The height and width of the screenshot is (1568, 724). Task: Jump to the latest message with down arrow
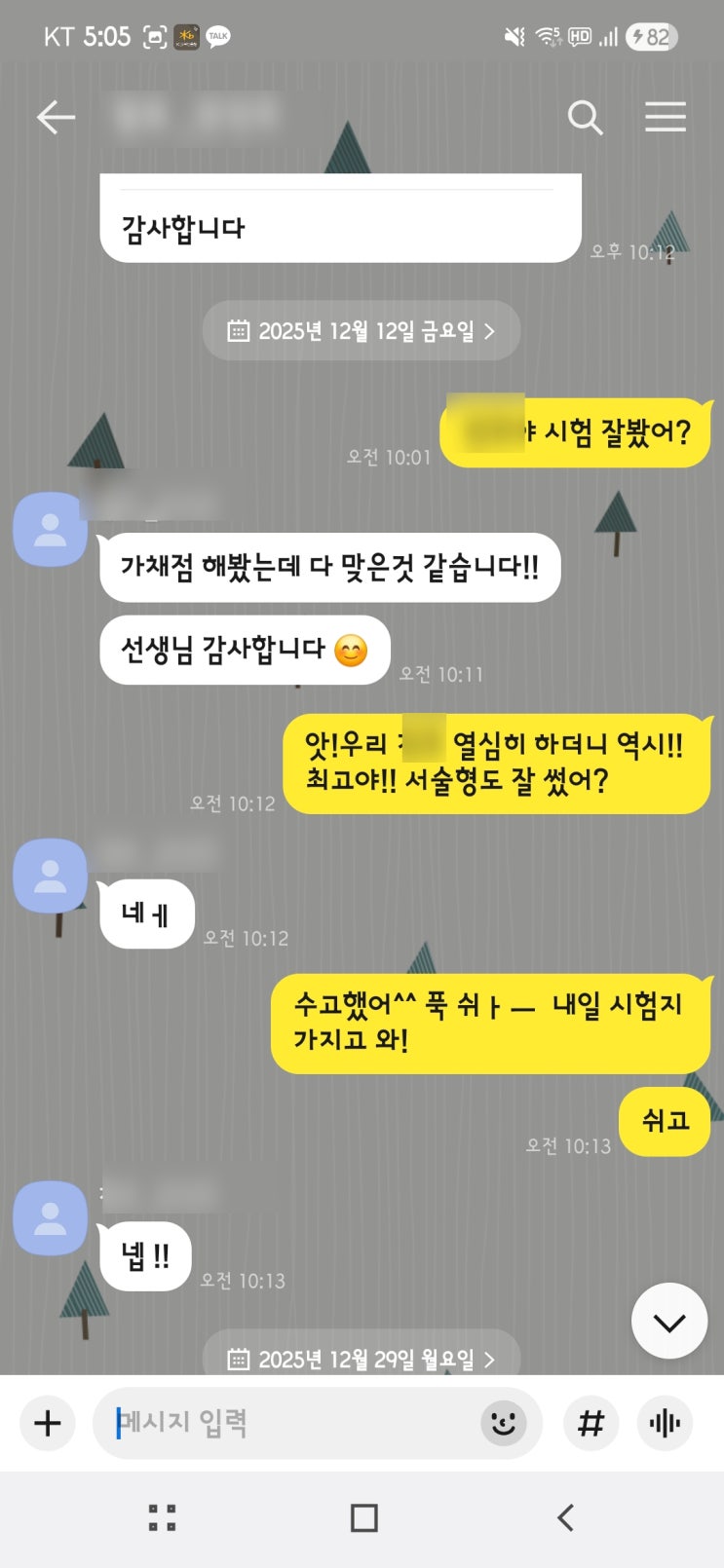click(669, 1322)
